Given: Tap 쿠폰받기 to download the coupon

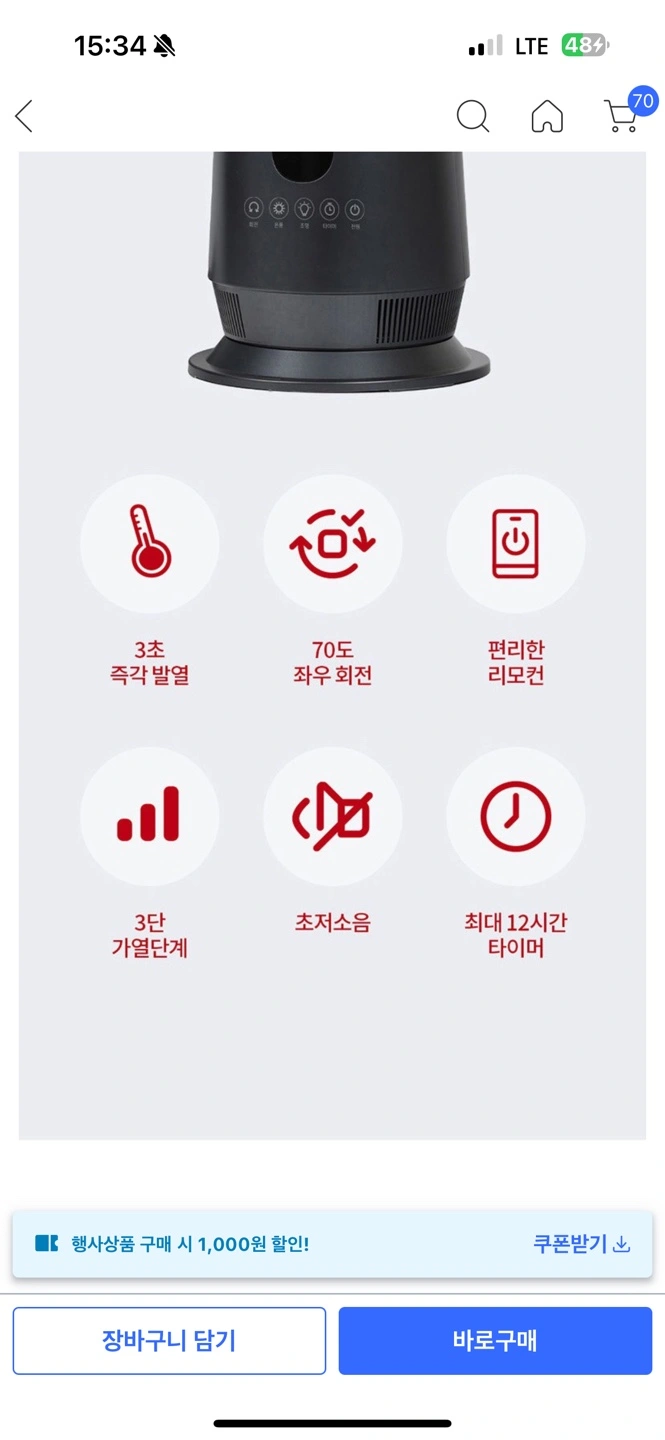Looking at the screenshot, I should click(581, 1244).
